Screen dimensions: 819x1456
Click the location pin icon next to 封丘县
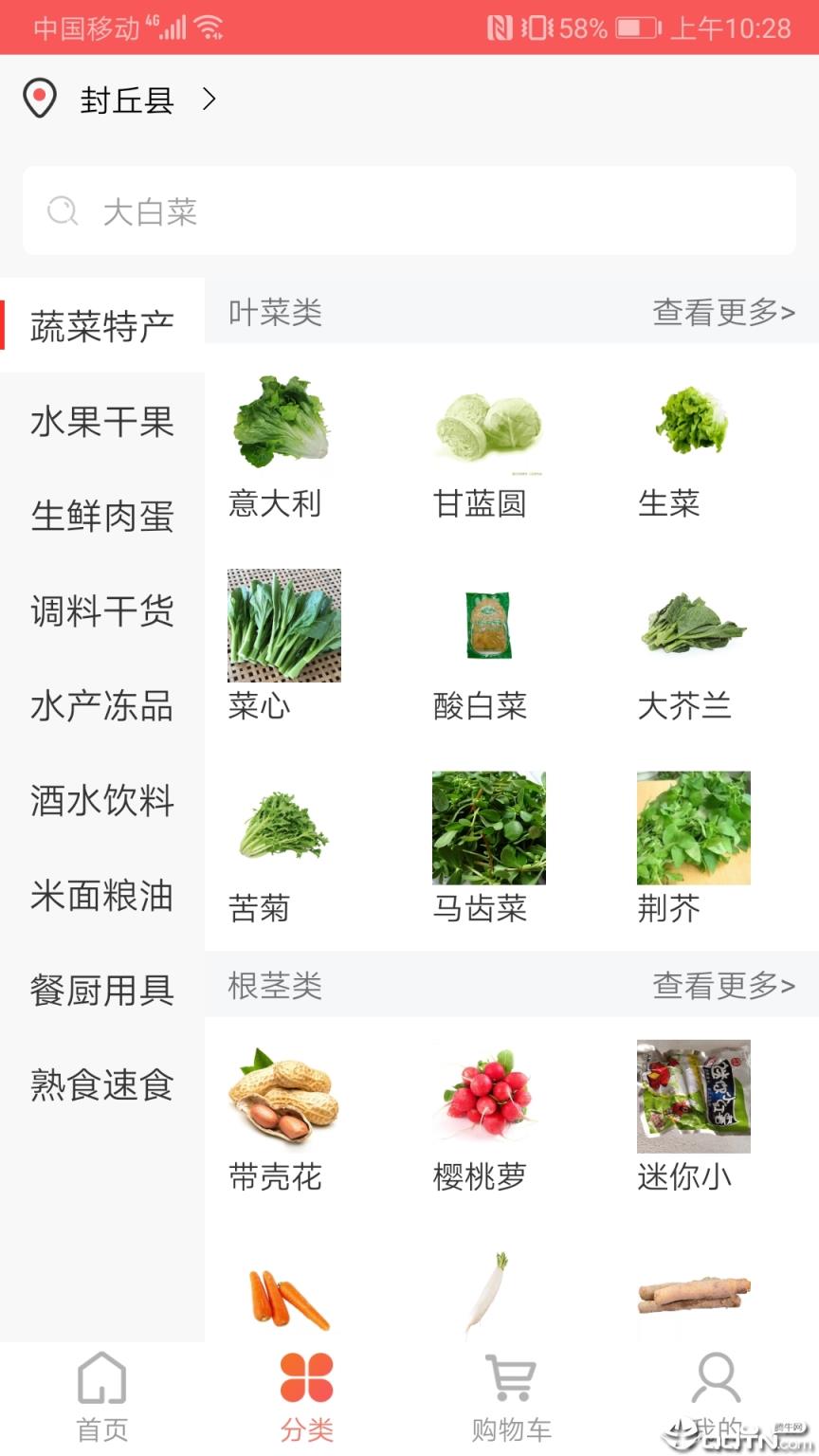click(x=39, y=99)
